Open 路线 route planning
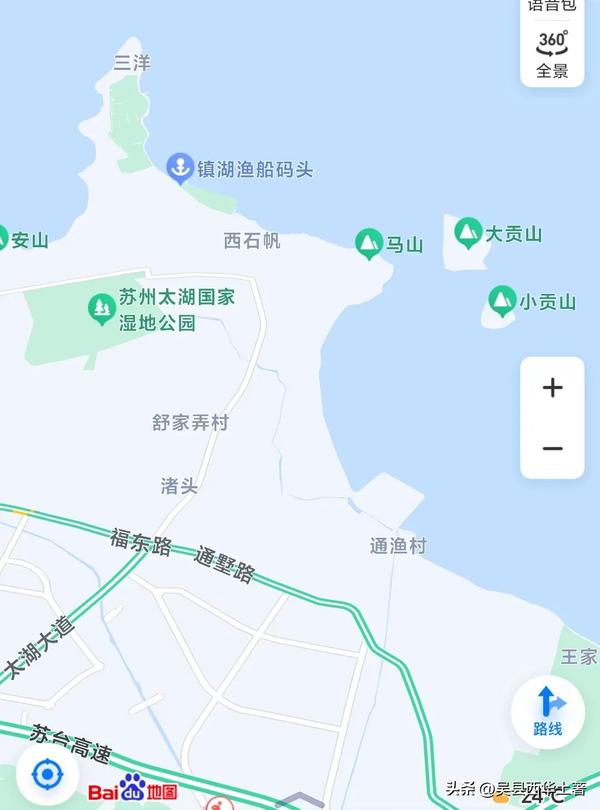Viewport: 600px width, 810px height. (x=547, y=712)
